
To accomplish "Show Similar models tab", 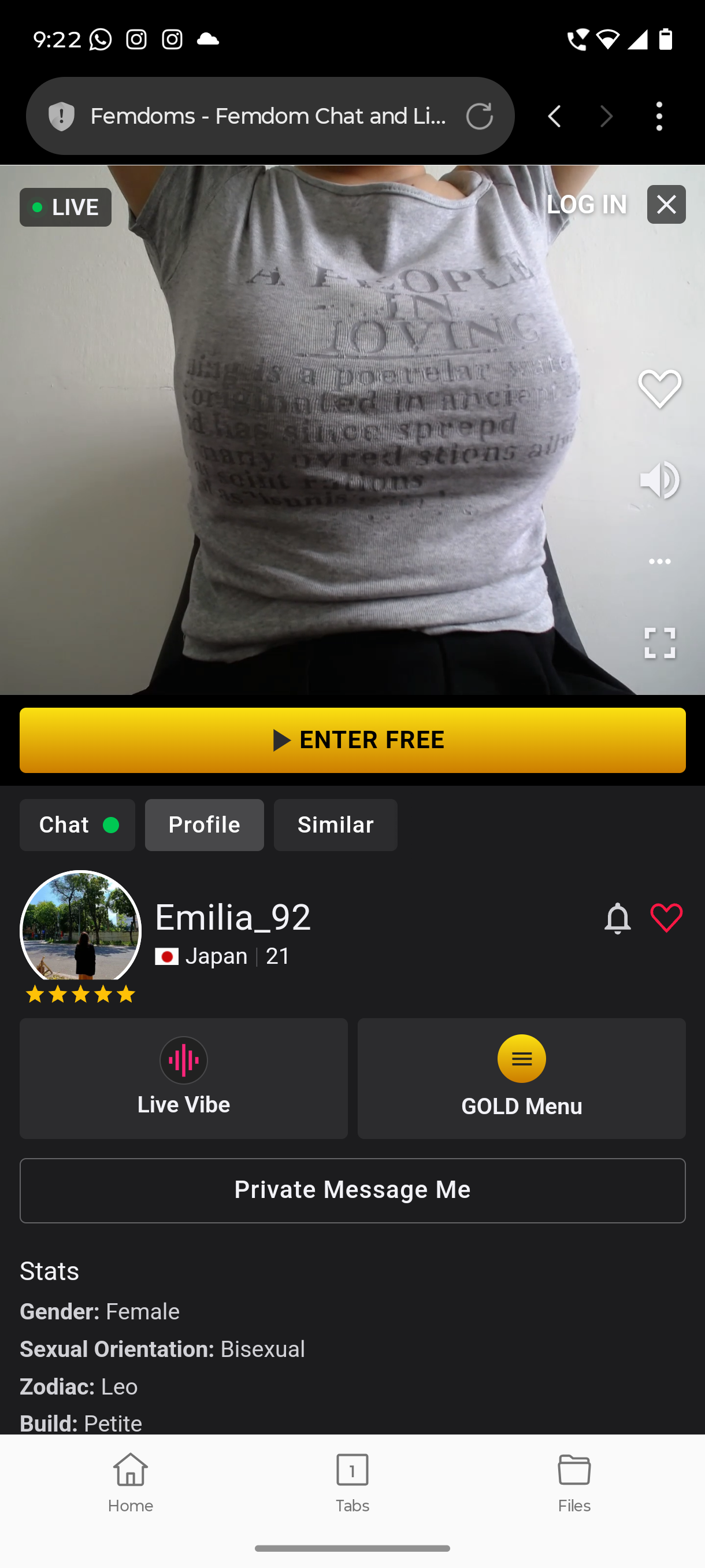I will click(x=335, y=825).
